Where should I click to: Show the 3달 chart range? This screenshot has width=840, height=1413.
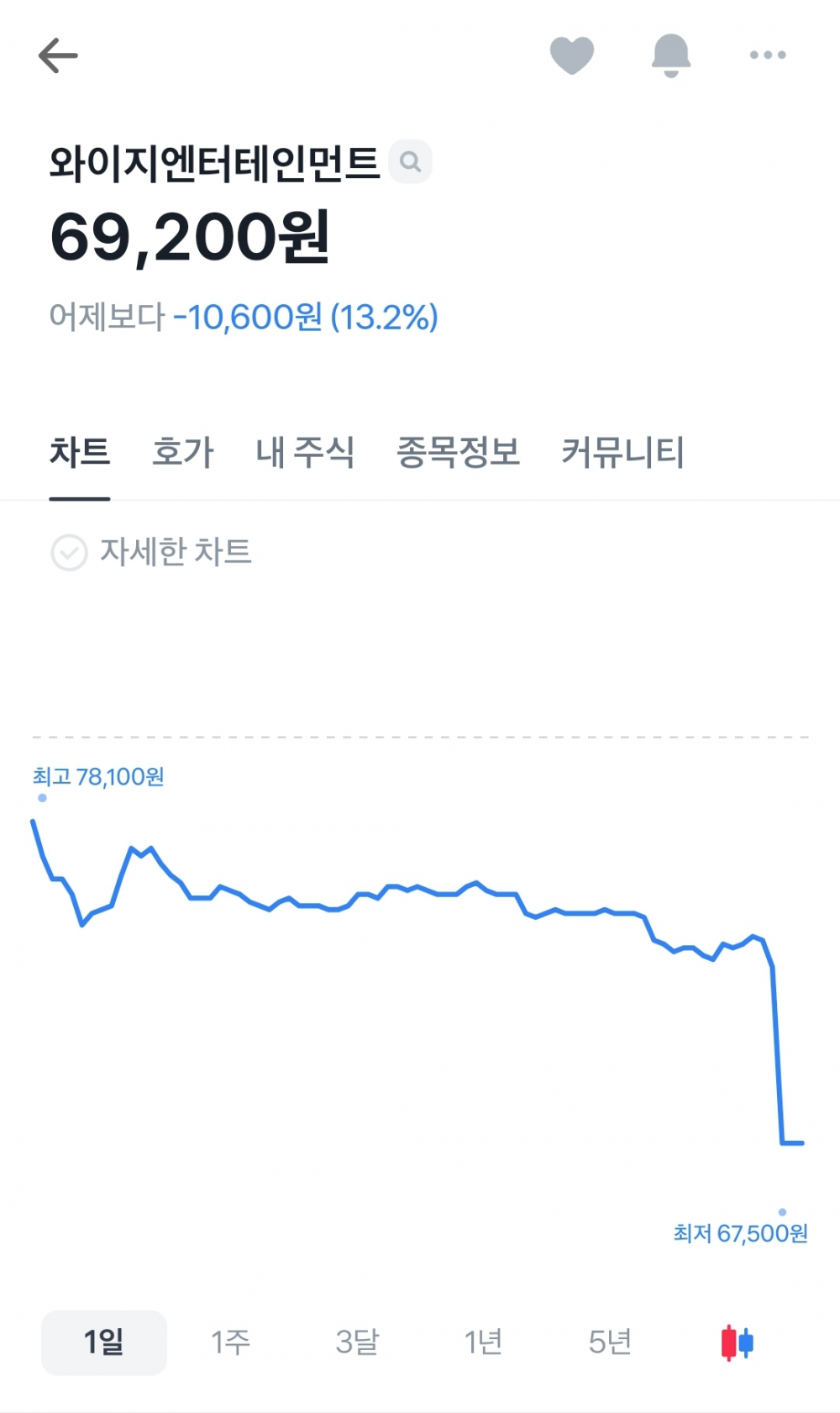357,1342
